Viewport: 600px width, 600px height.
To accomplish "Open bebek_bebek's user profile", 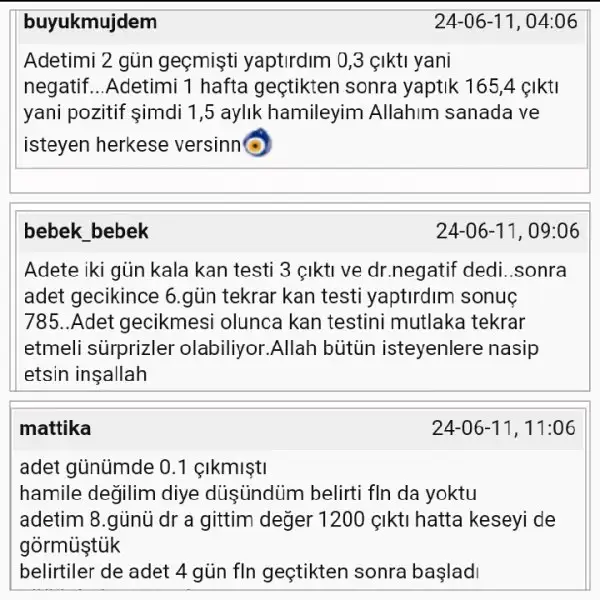I will tap(85, 231).
